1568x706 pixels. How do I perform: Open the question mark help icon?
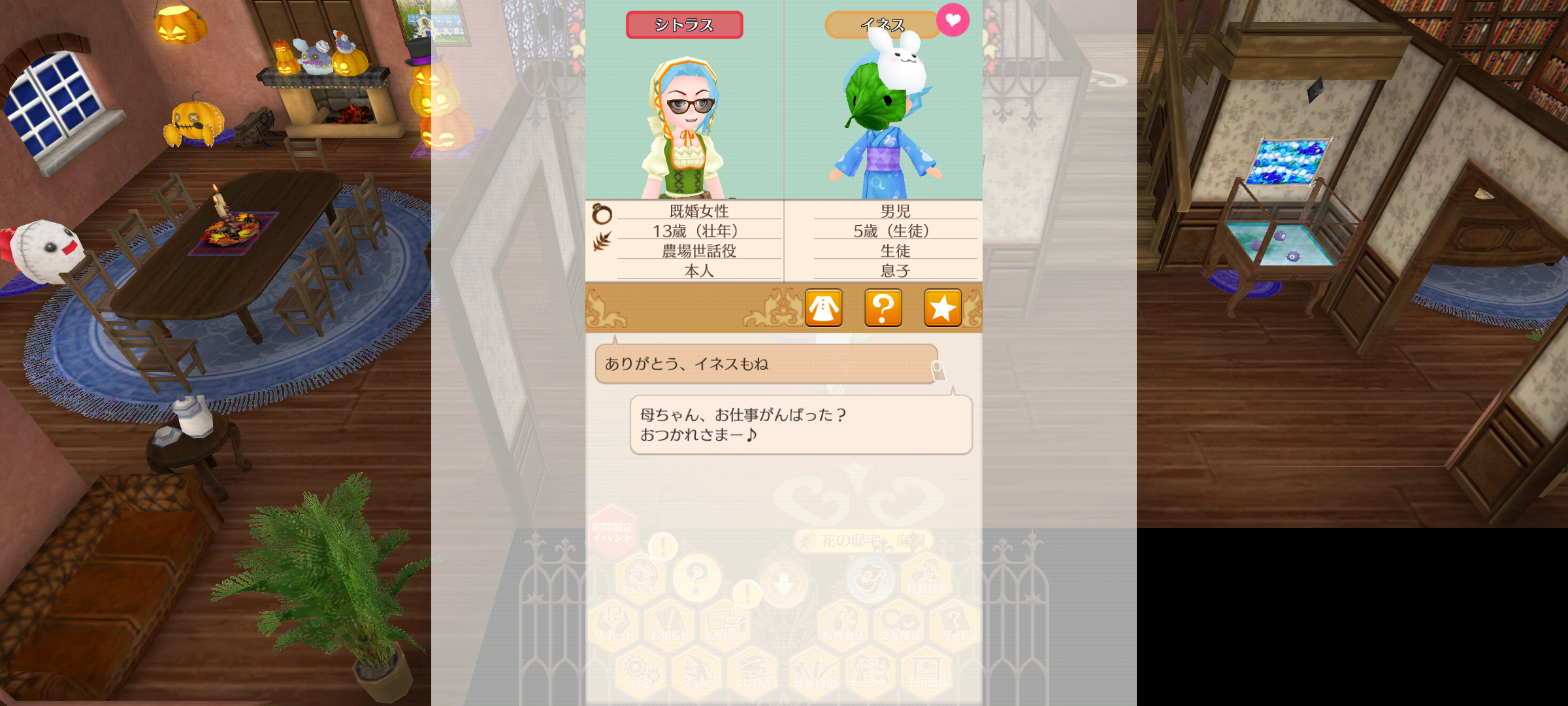[883, 308]
